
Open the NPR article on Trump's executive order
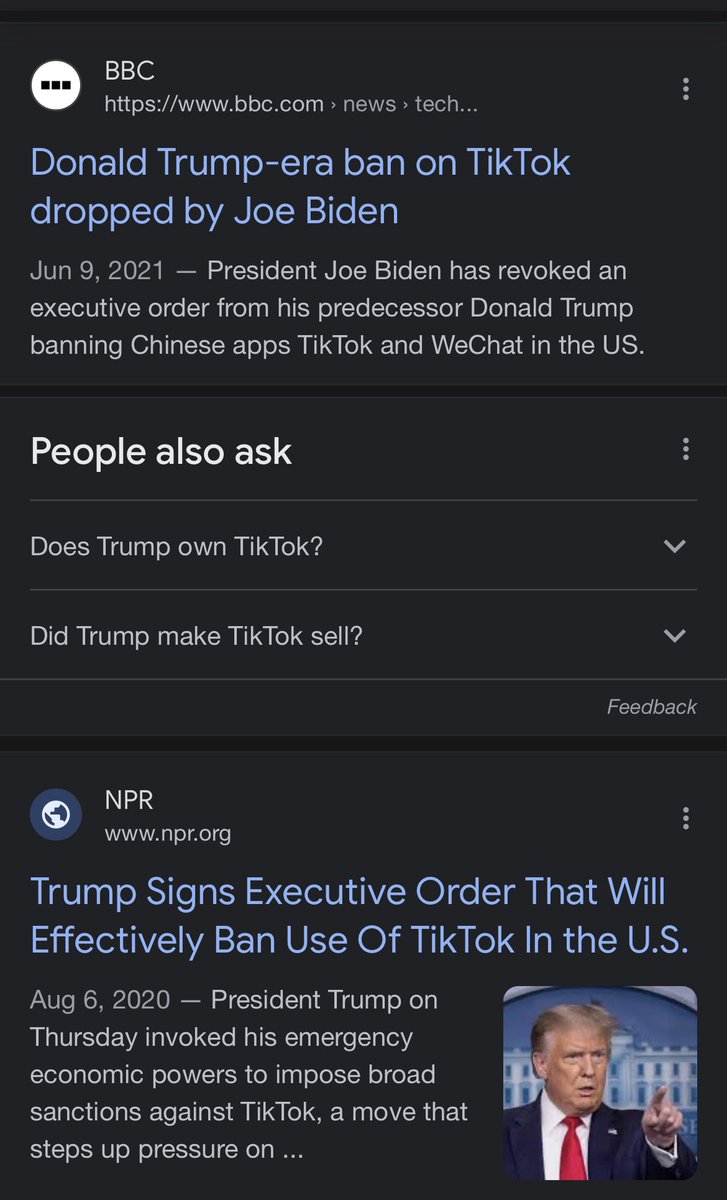[359, 916]
